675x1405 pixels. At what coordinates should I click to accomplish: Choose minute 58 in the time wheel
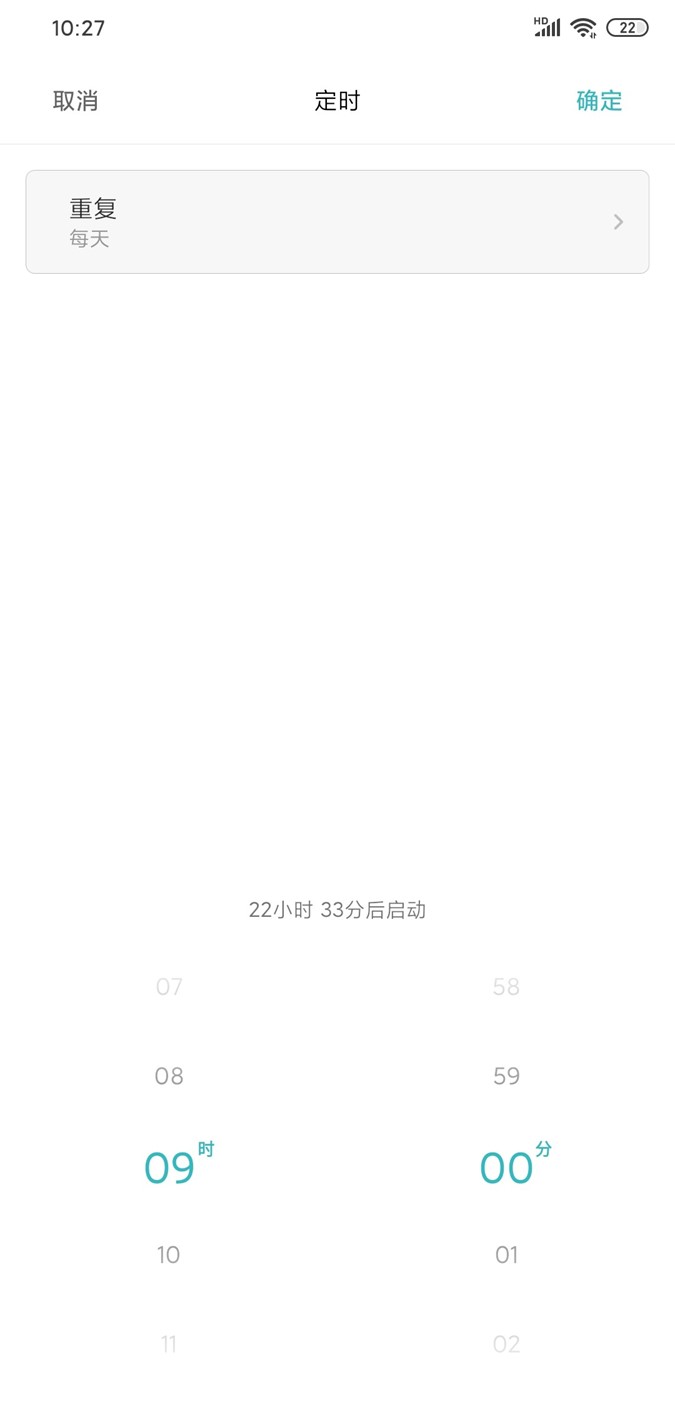tap(507, 987)
